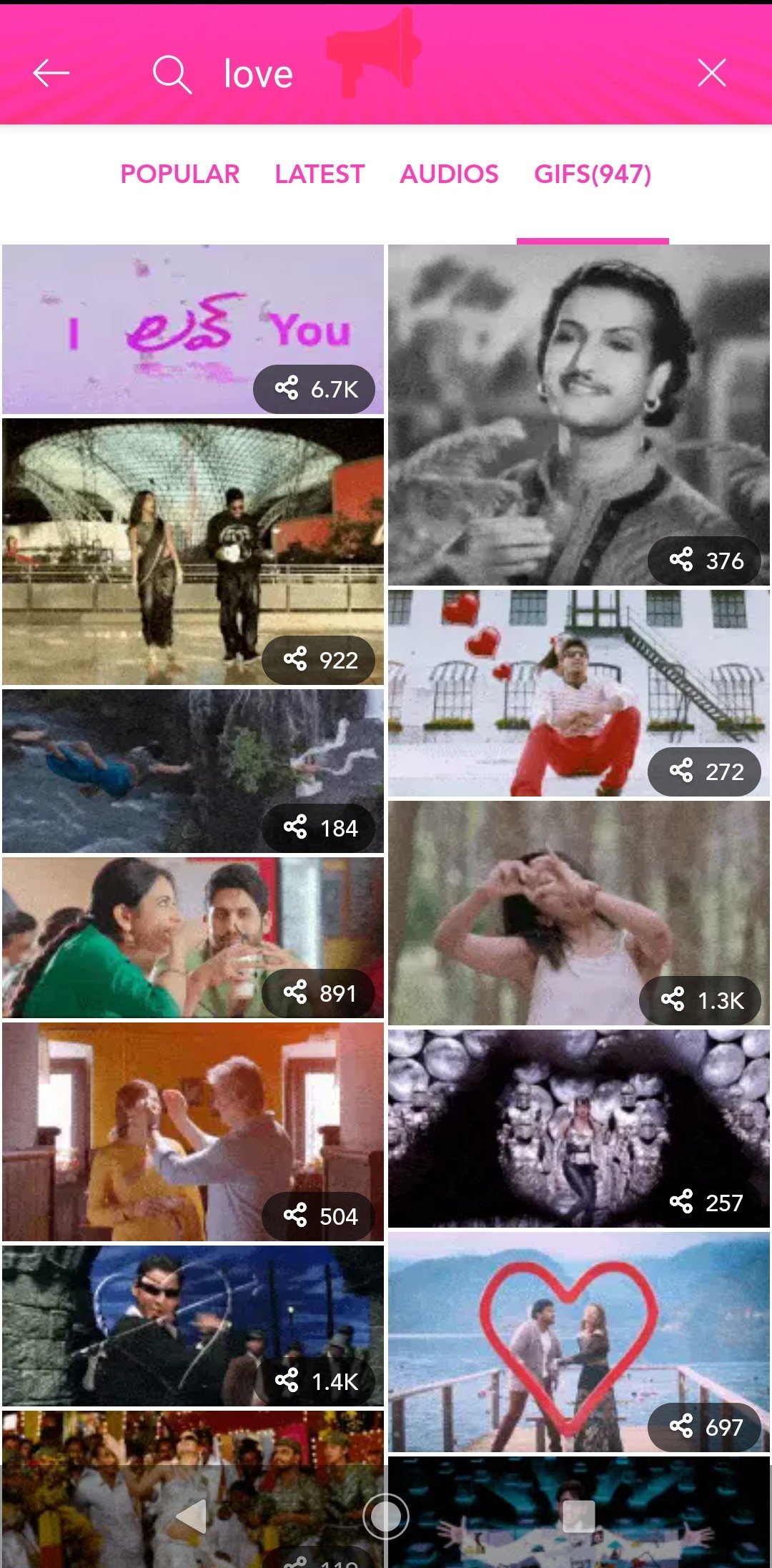Open the red heart couple GIF with 697 shares

point(579,1341)
